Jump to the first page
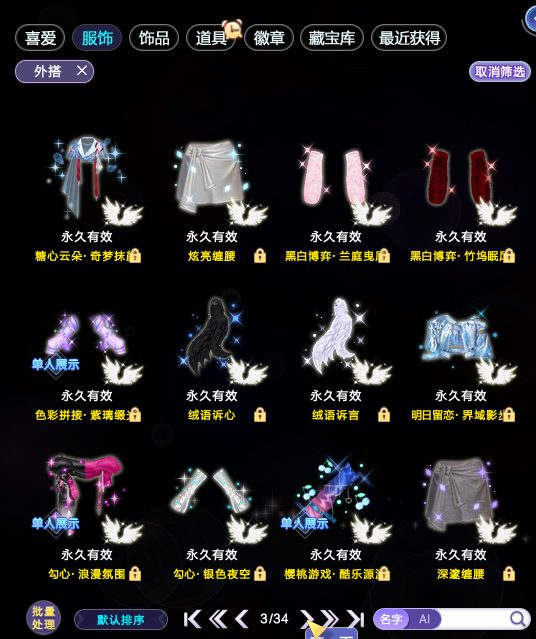Screen dimensions: 536x639 192,619
